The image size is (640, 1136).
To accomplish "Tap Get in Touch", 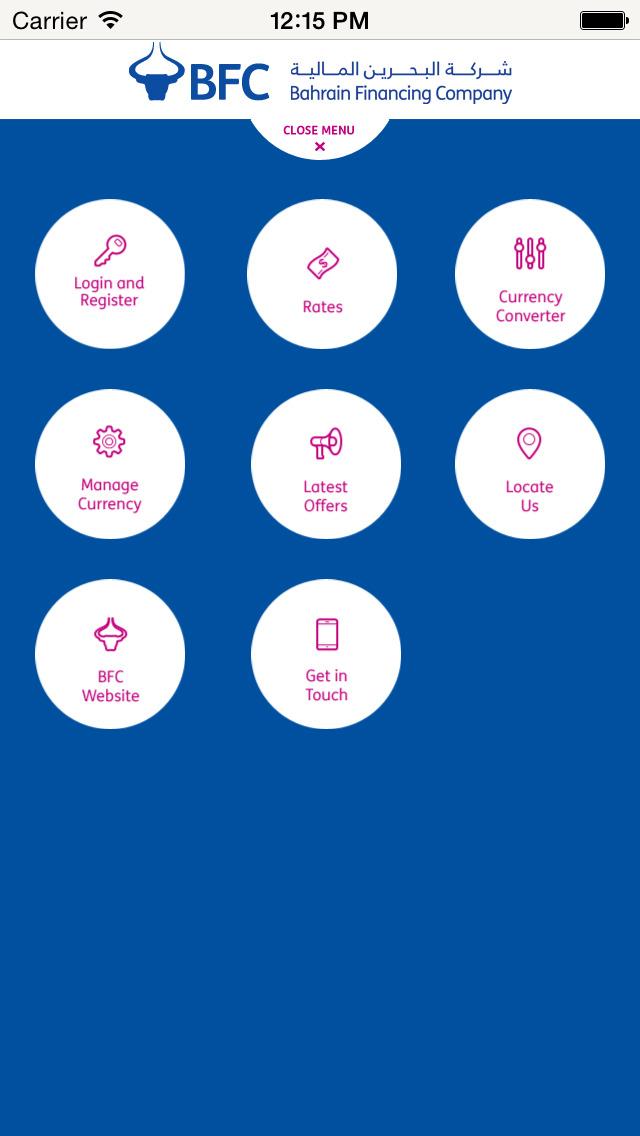I will click(326, 654).
